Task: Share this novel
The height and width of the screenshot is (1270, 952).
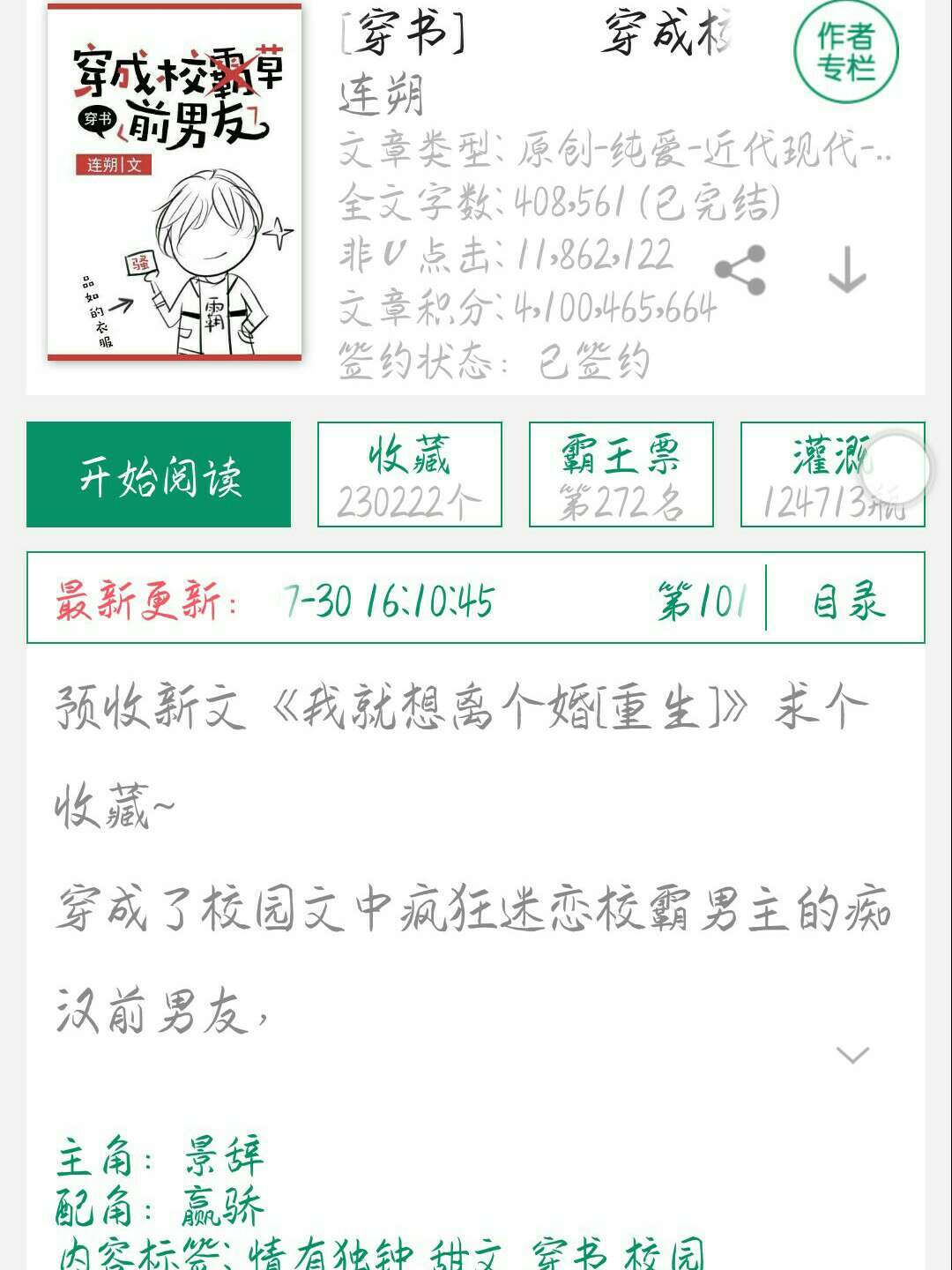Action: point(740,270)
